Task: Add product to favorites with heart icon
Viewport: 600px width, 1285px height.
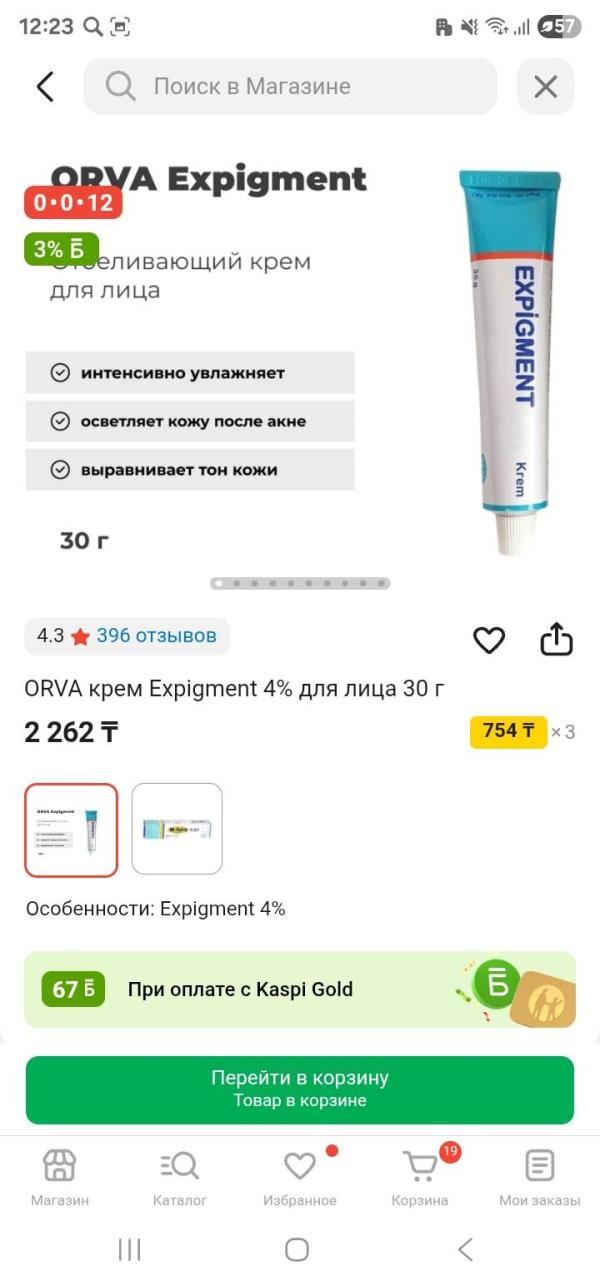Action: click(489, 640)
